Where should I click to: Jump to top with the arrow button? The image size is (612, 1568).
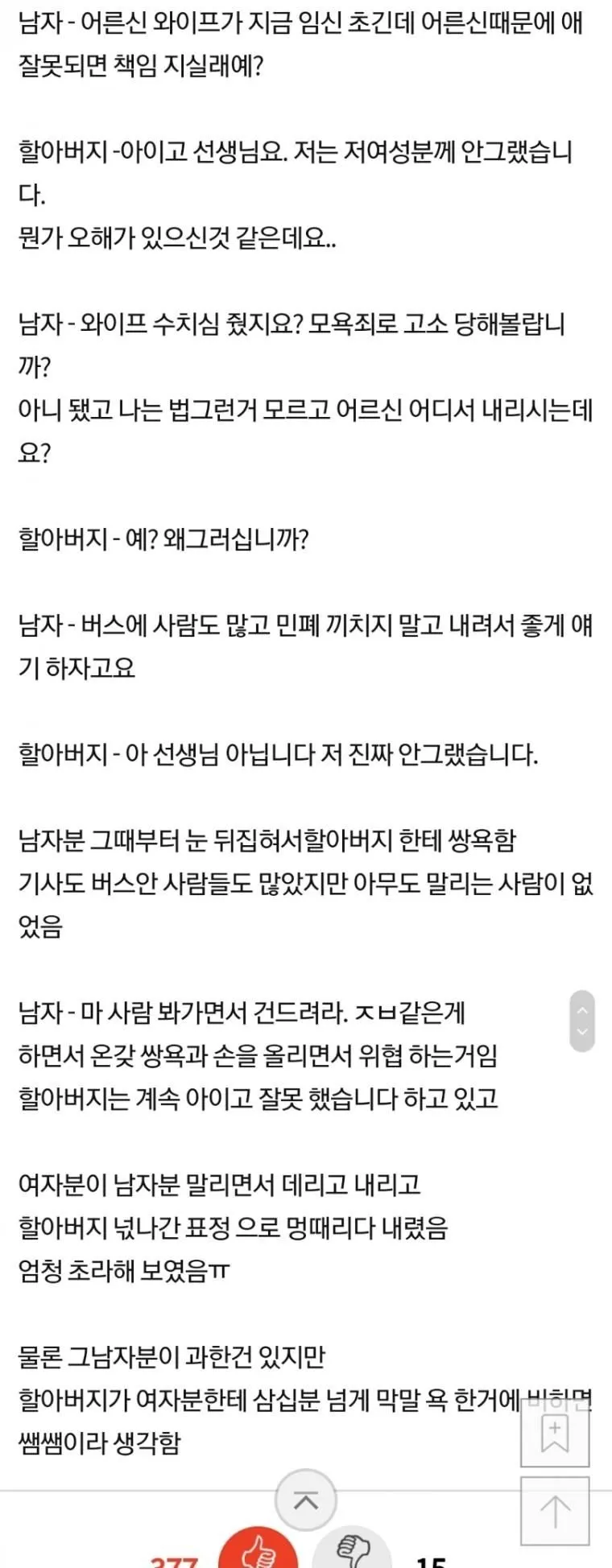[x=555, y=1510]
